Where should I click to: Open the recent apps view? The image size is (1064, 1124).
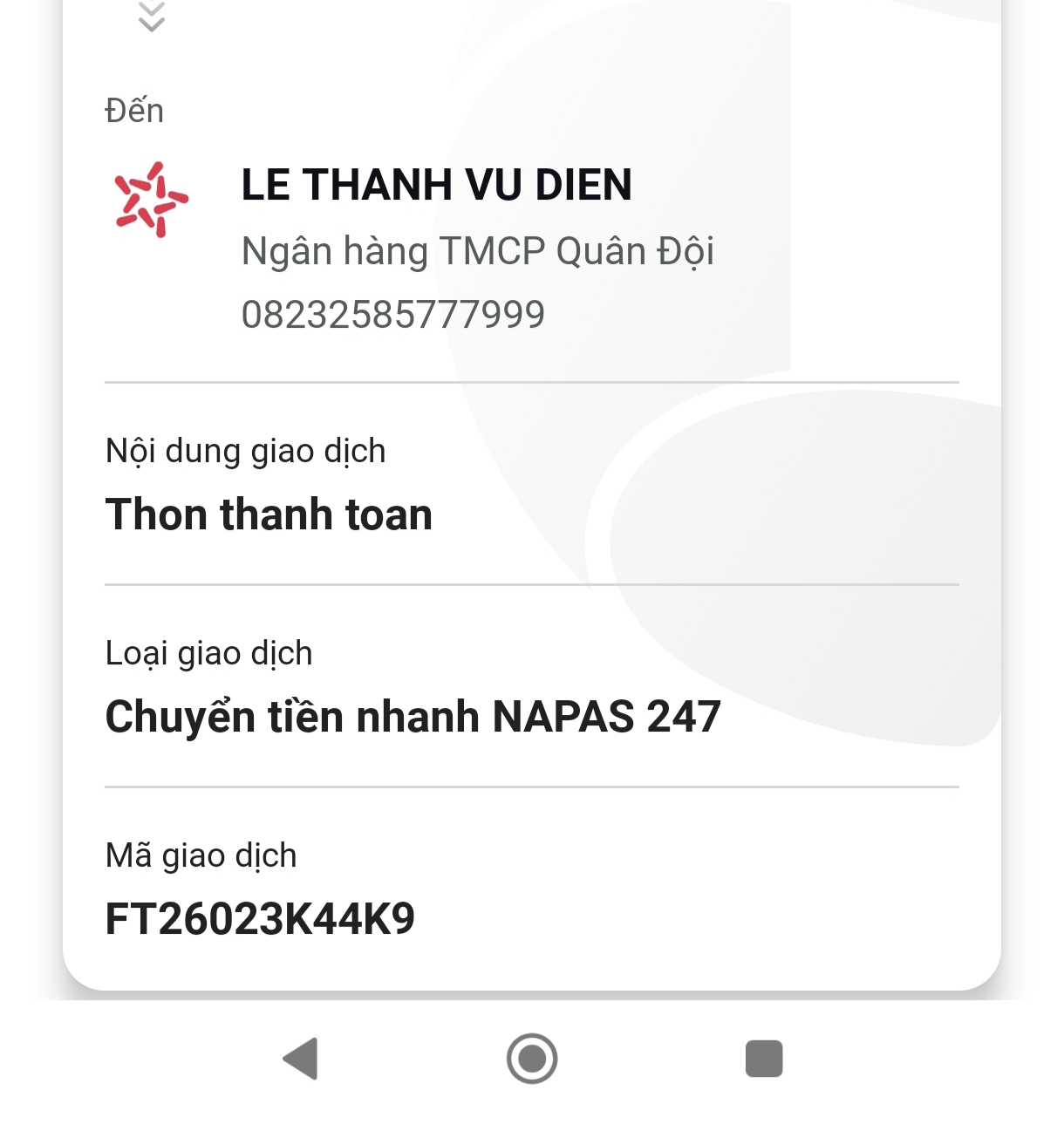tap(764, 1059)
